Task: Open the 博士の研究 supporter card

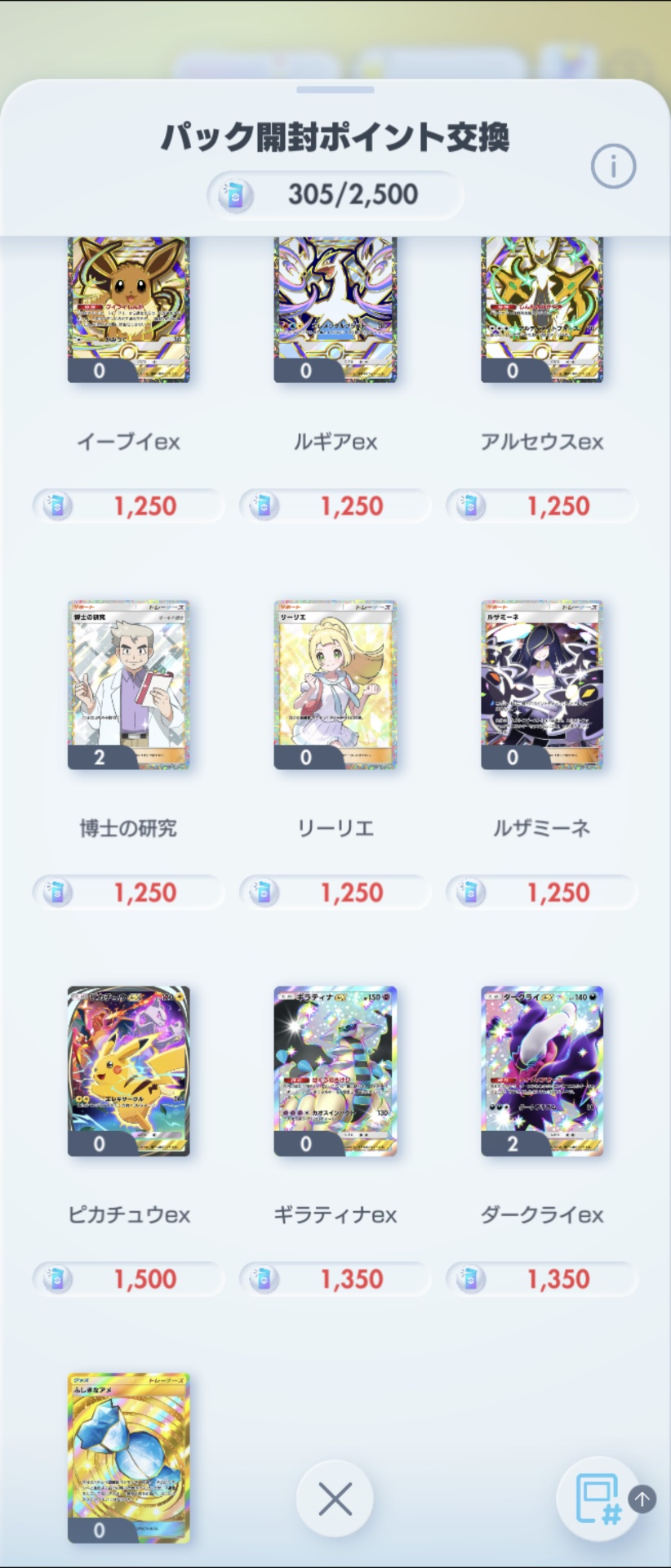Action: (x=128, y=684)
